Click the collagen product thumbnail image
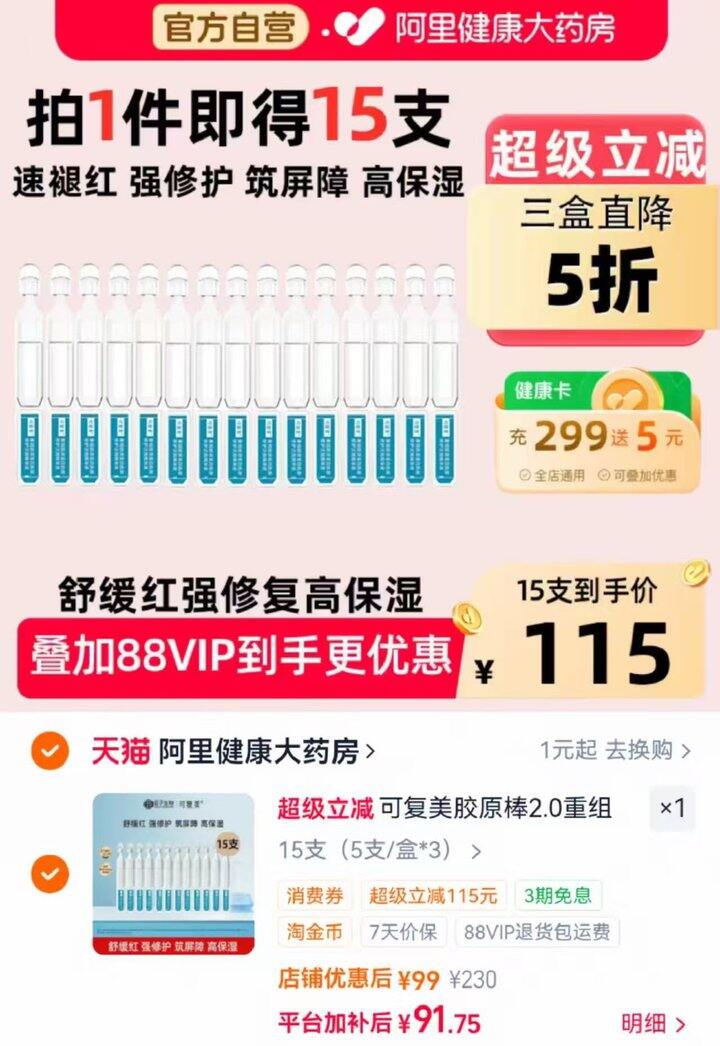Image resolution: width=720 pixels, height=1046 pixels. (165, 871)
